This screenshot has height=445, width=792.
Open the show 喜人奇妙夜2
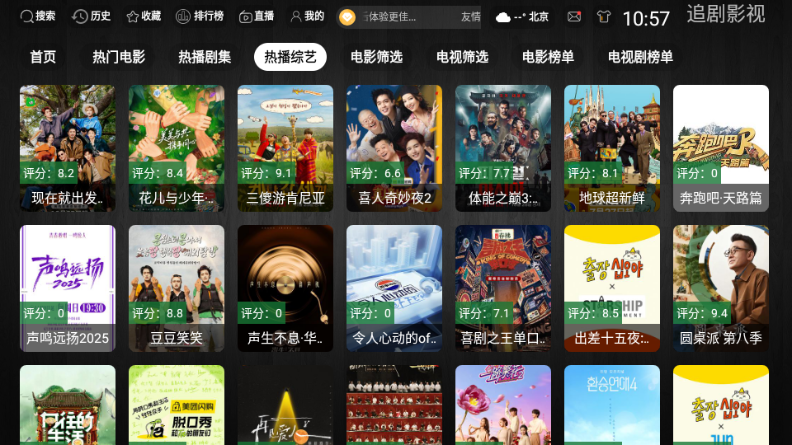[x=394, y=147]
